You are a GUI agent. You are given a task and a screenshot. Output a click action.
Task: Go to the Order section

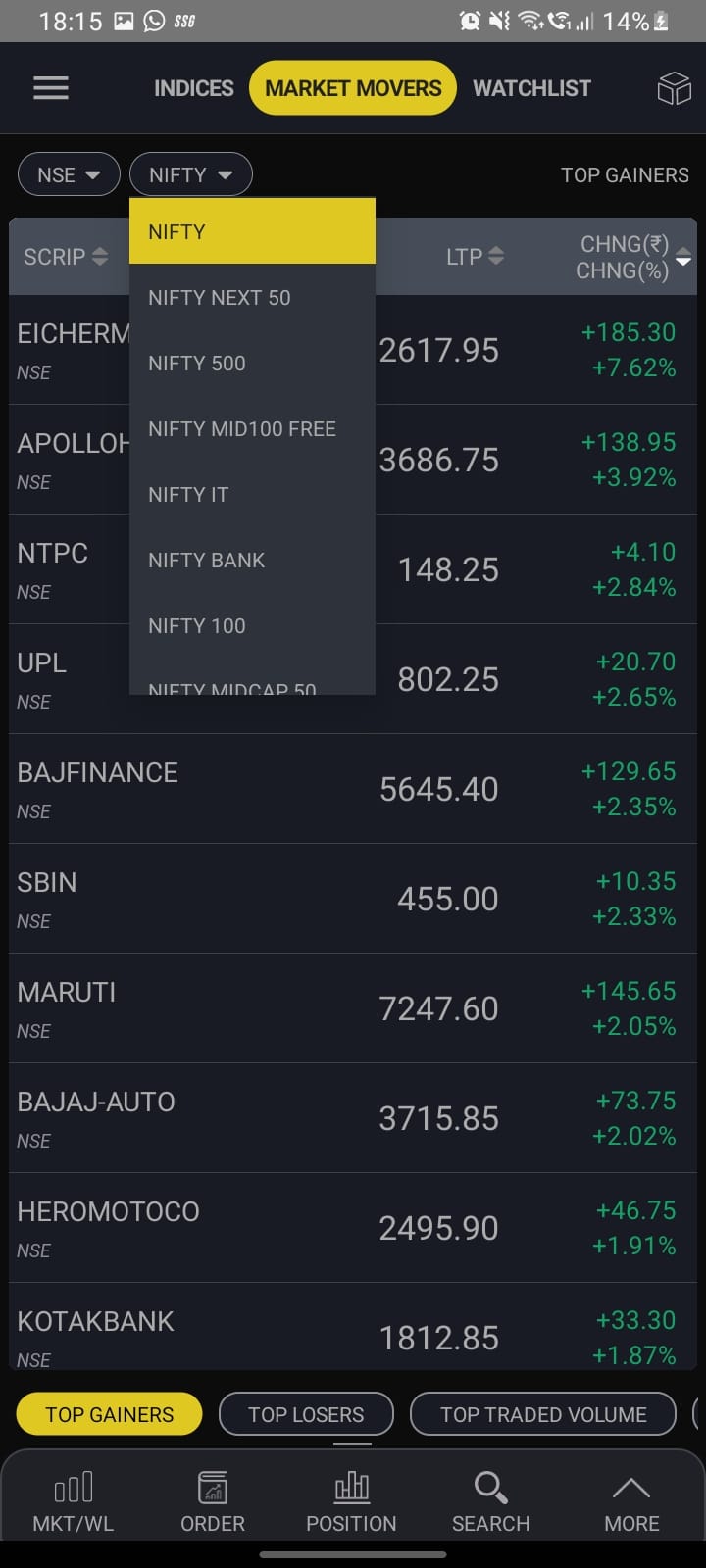[x=213, y=1501]
